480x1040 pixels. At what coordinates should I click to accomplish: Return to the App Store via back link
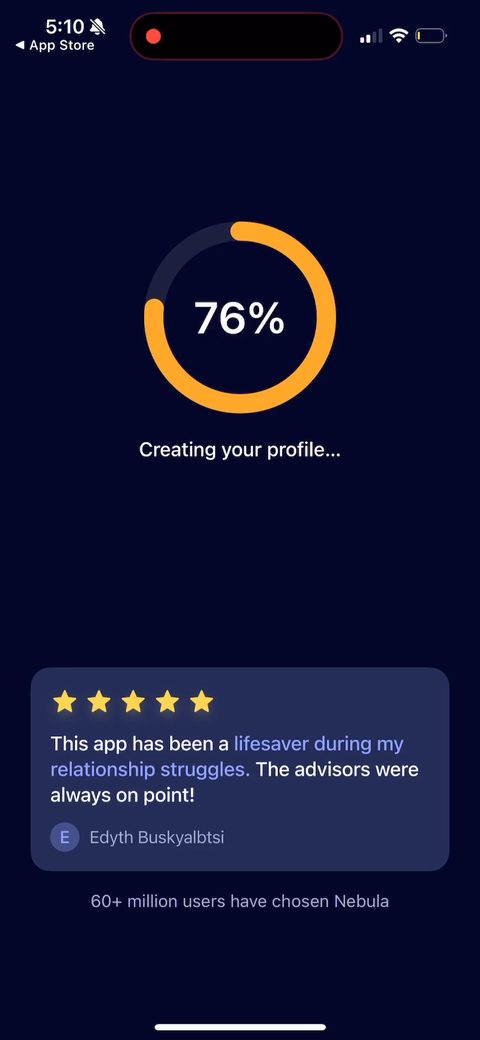(x=55, y=46)
